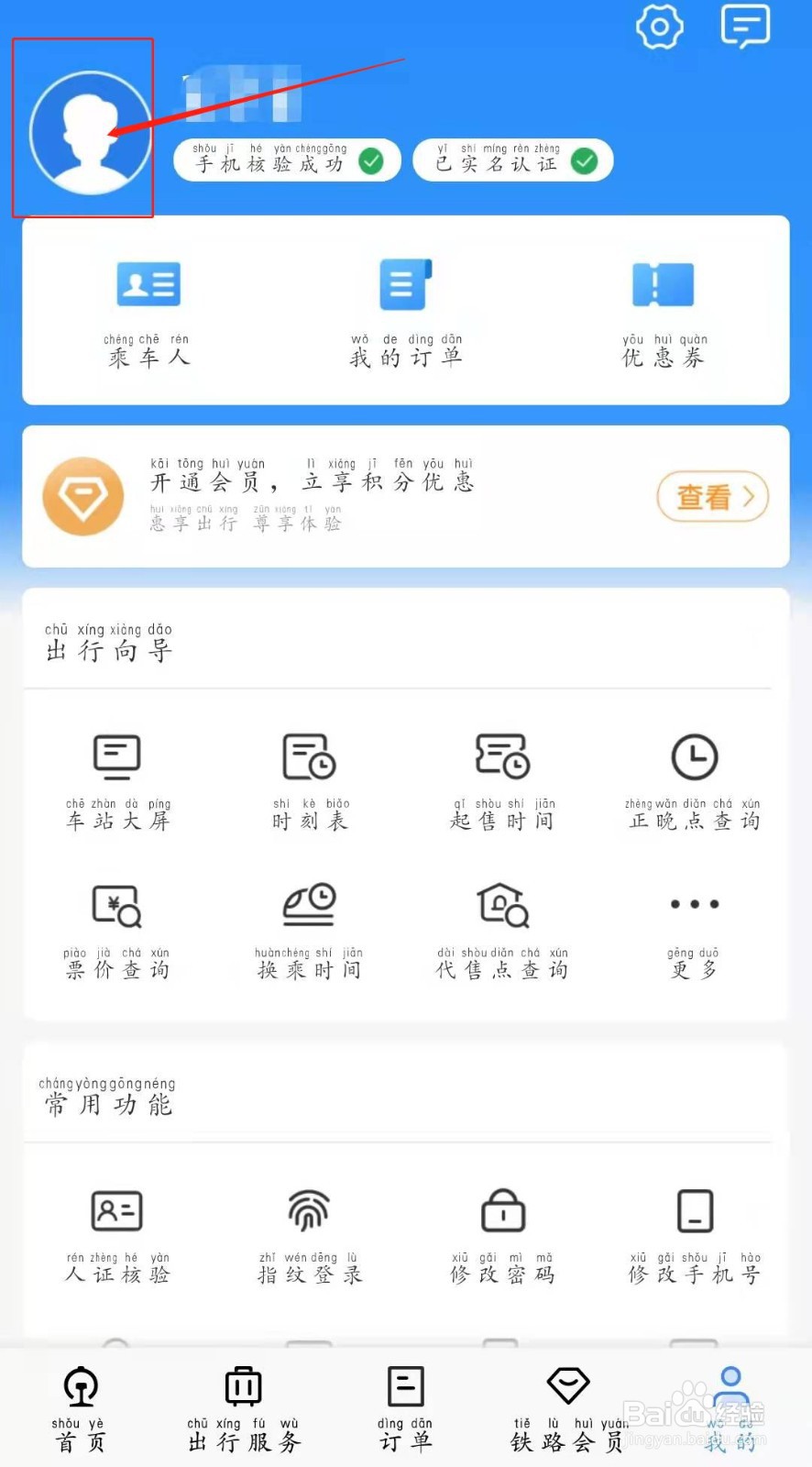The height and width of the screenshot is (1467, 812).
Task: Tap 更多 for more travel tools
Action: point(694,932)
